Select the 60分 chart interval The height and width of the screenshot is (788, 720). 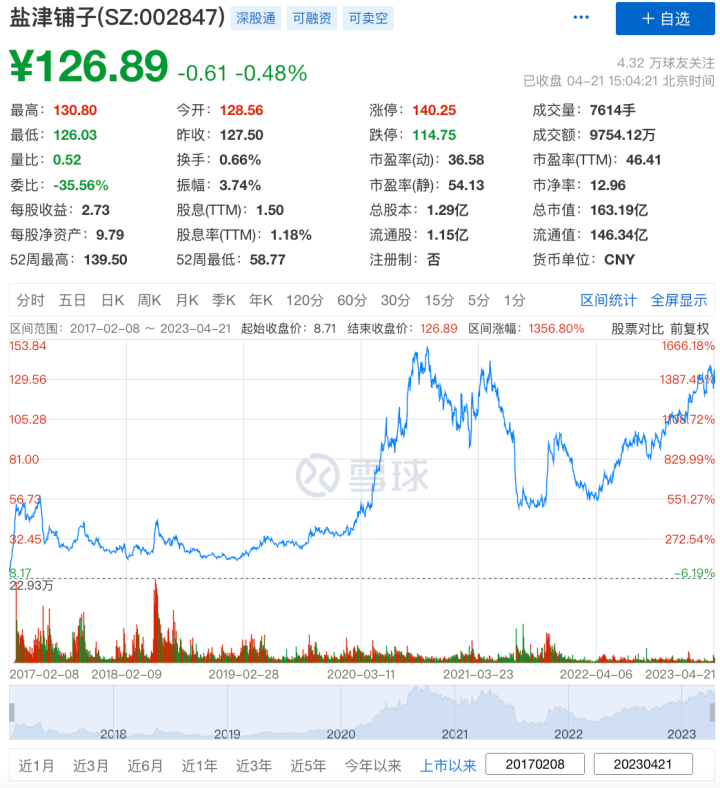[352, 300]
